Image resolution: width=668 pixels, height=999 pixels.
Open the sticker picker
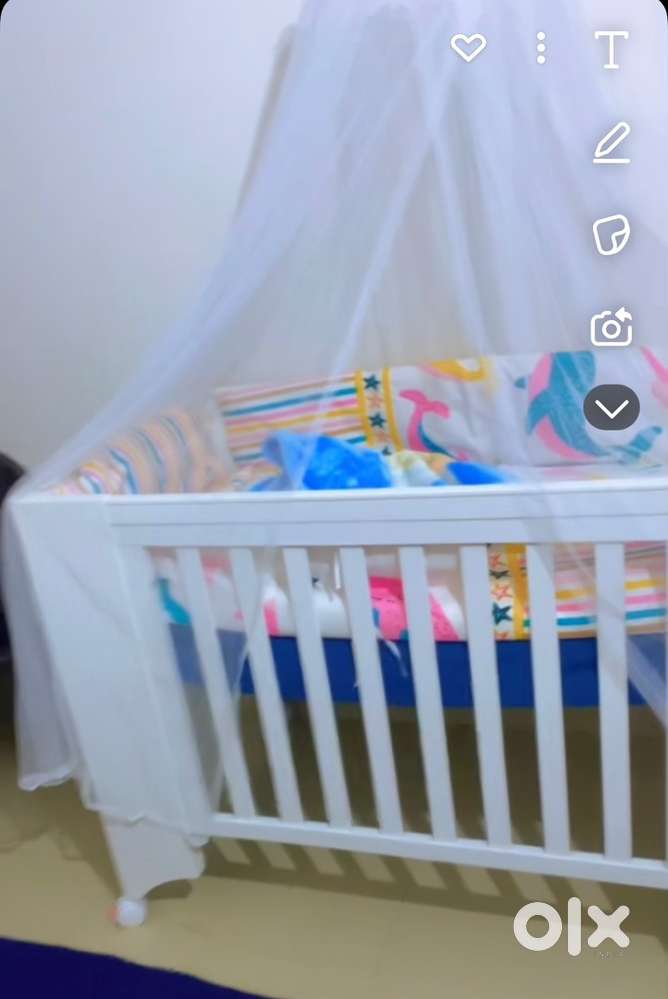[611, 235]
